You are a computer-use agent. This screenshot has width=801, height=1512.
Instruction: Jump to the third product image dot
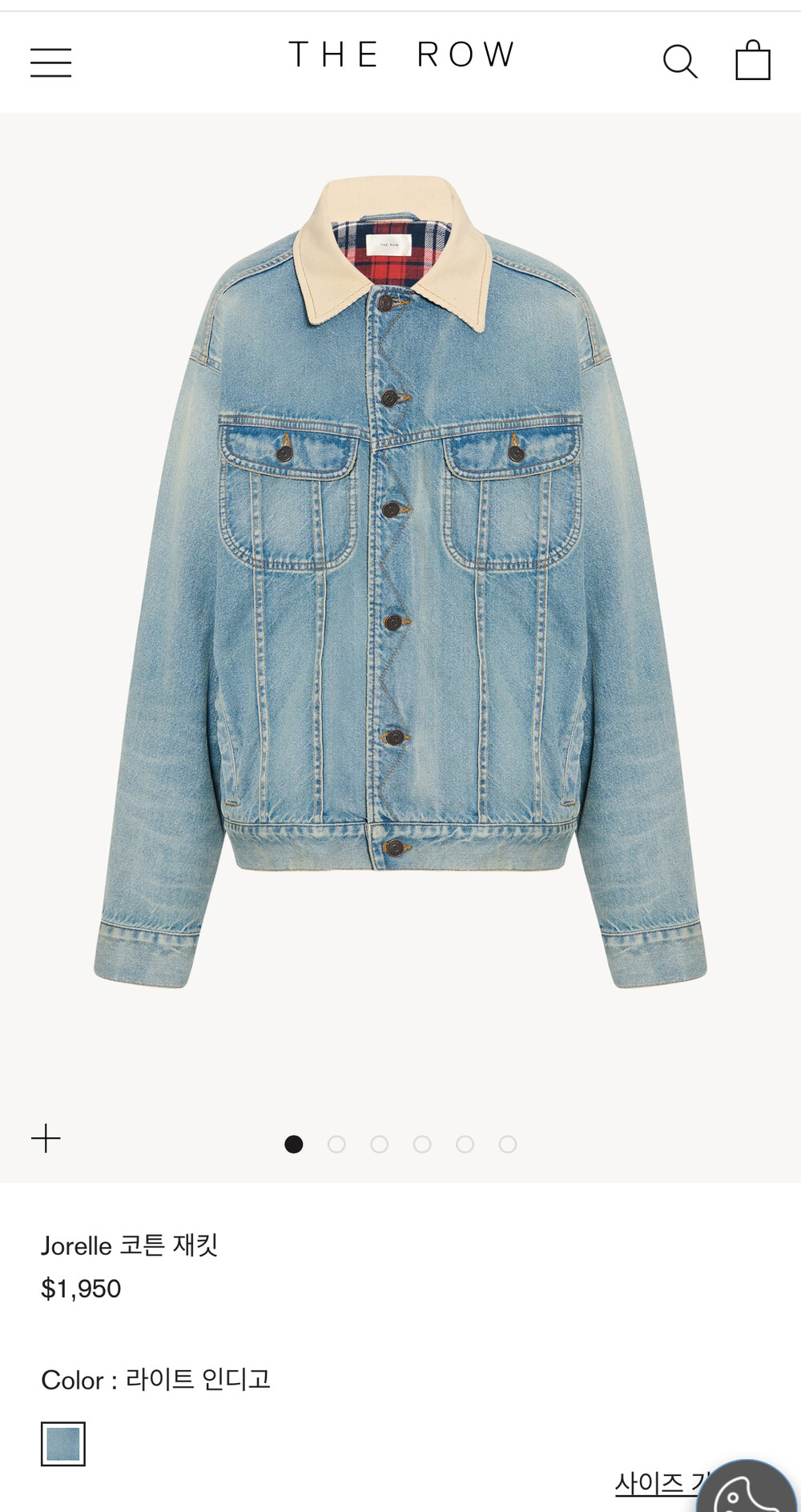click(380, 1144)
